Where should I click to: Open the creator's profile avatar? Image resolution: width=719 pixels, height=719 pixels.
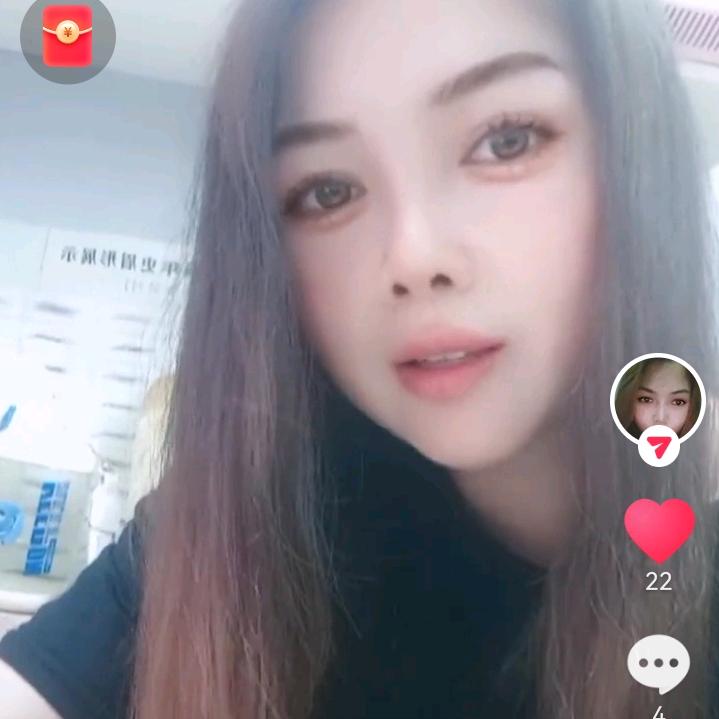tap(657, 398)
